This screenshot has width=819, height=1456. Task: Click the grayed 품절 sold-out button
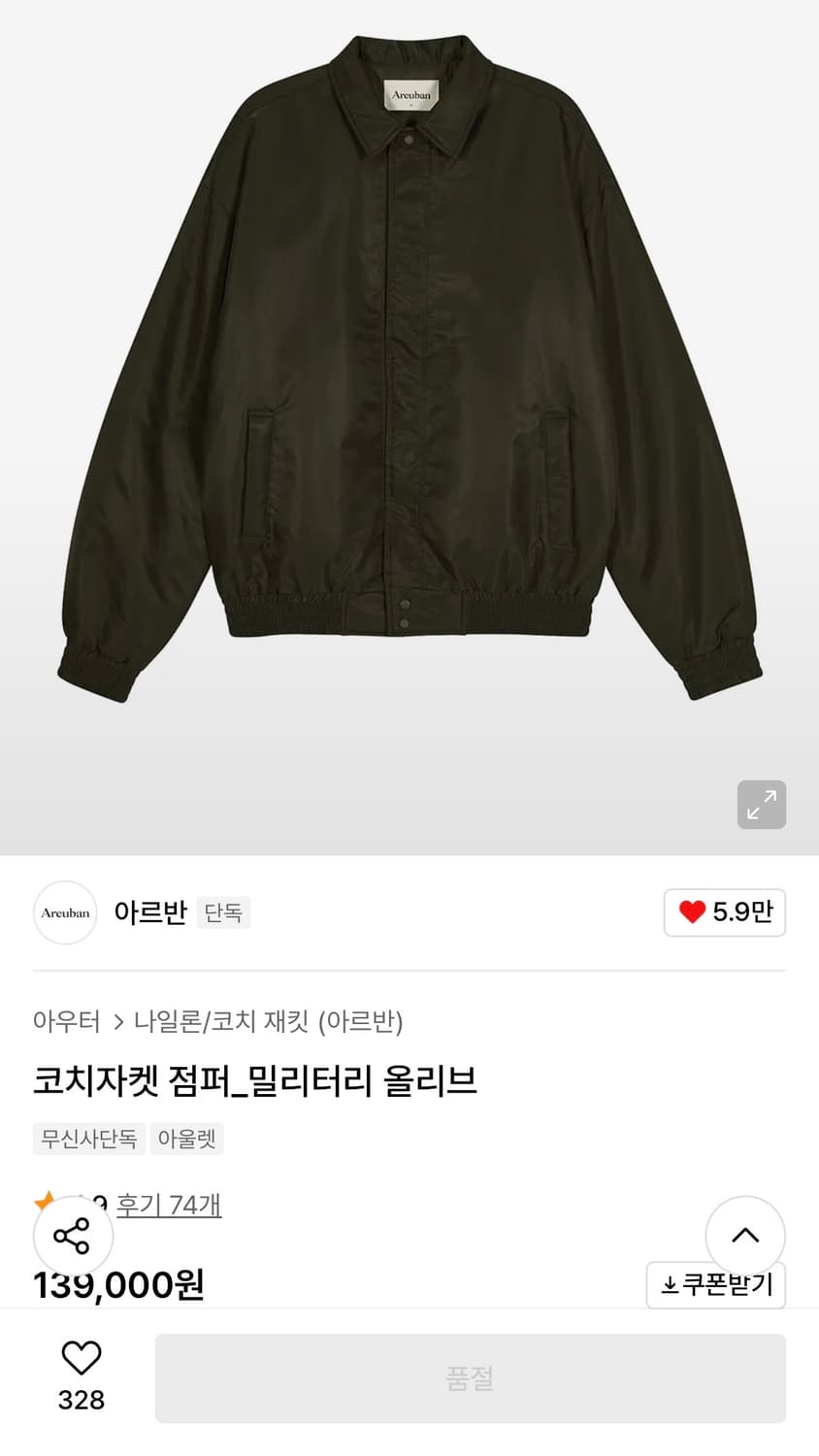tap(470, 1377)
